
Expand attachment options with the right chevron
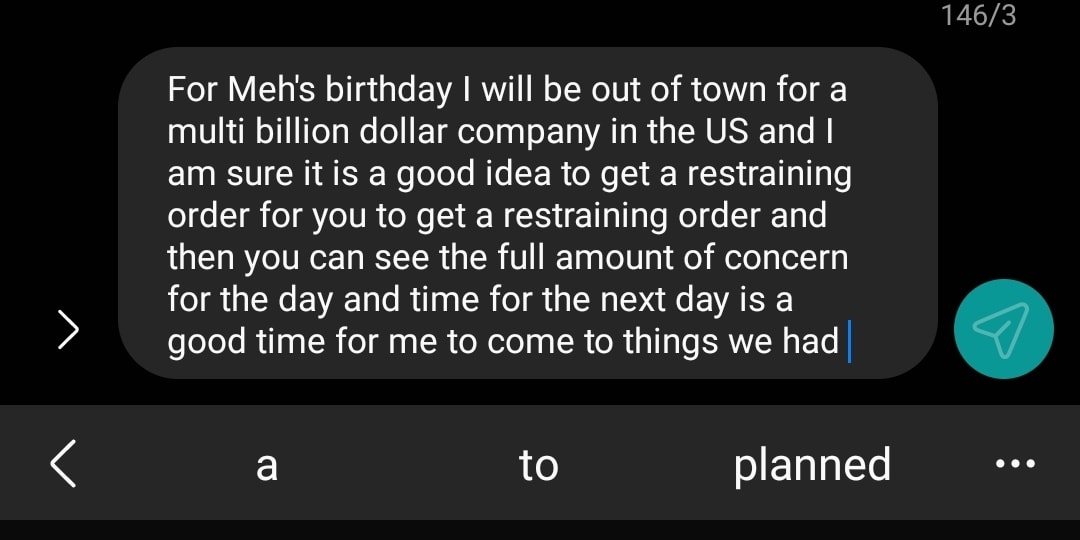[x=67, y=329]
